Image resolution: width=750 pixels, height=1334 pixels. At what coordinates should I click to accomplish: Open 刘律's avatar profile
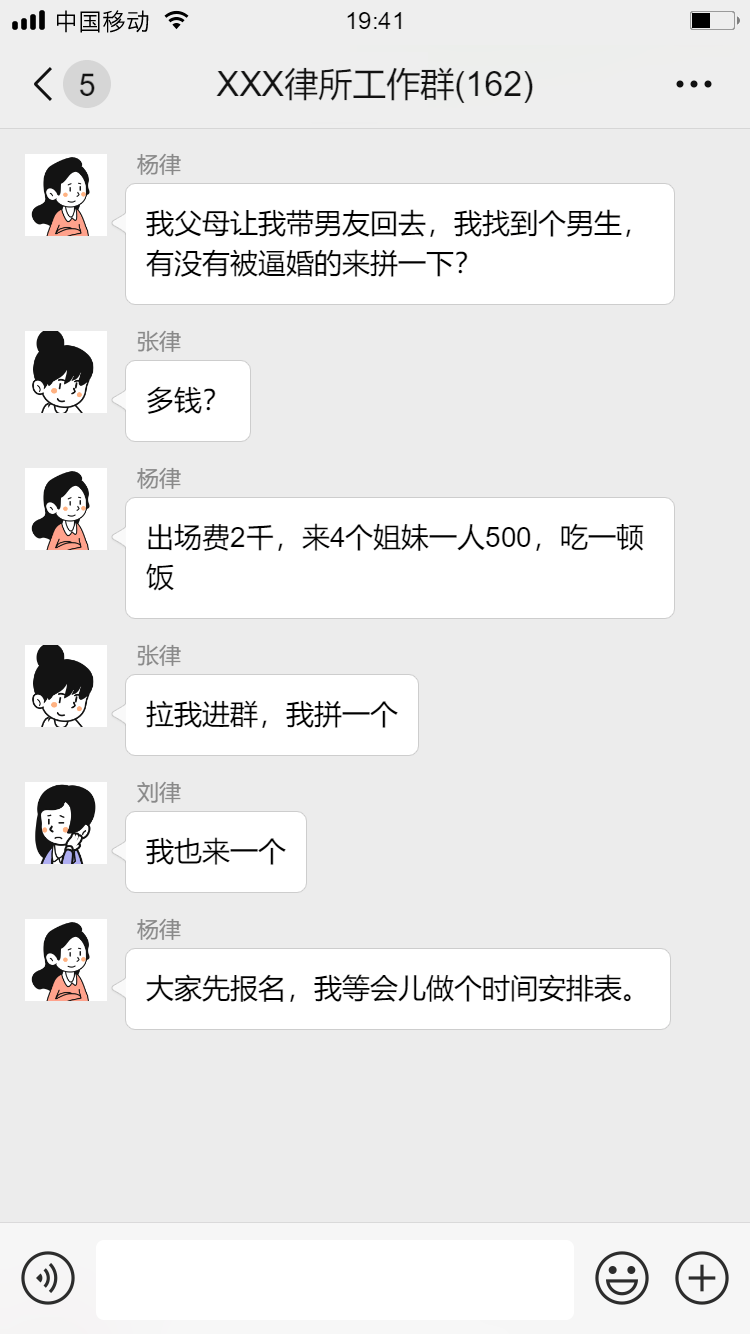point(66,823)
